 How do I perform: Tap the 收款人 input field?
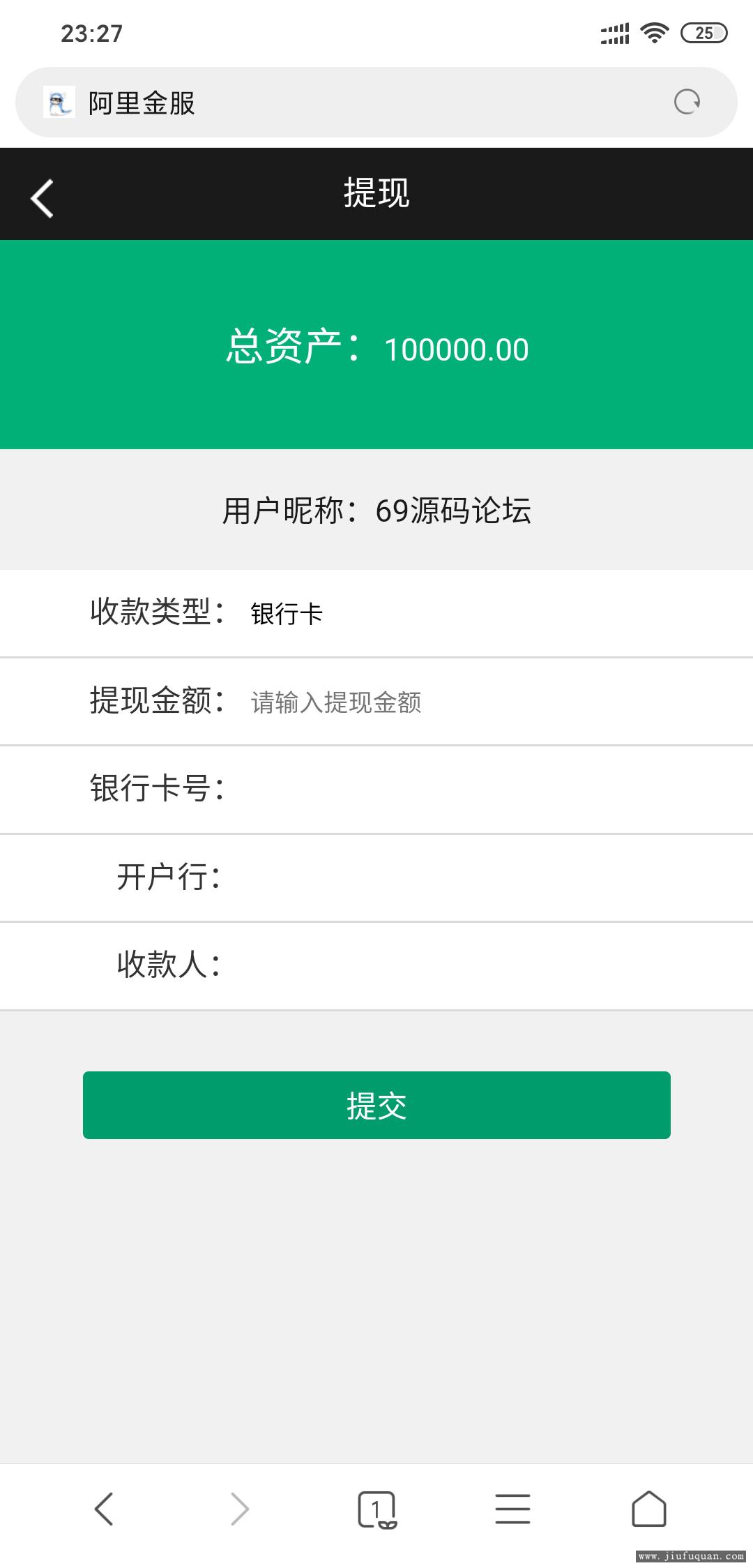(488, 965)
